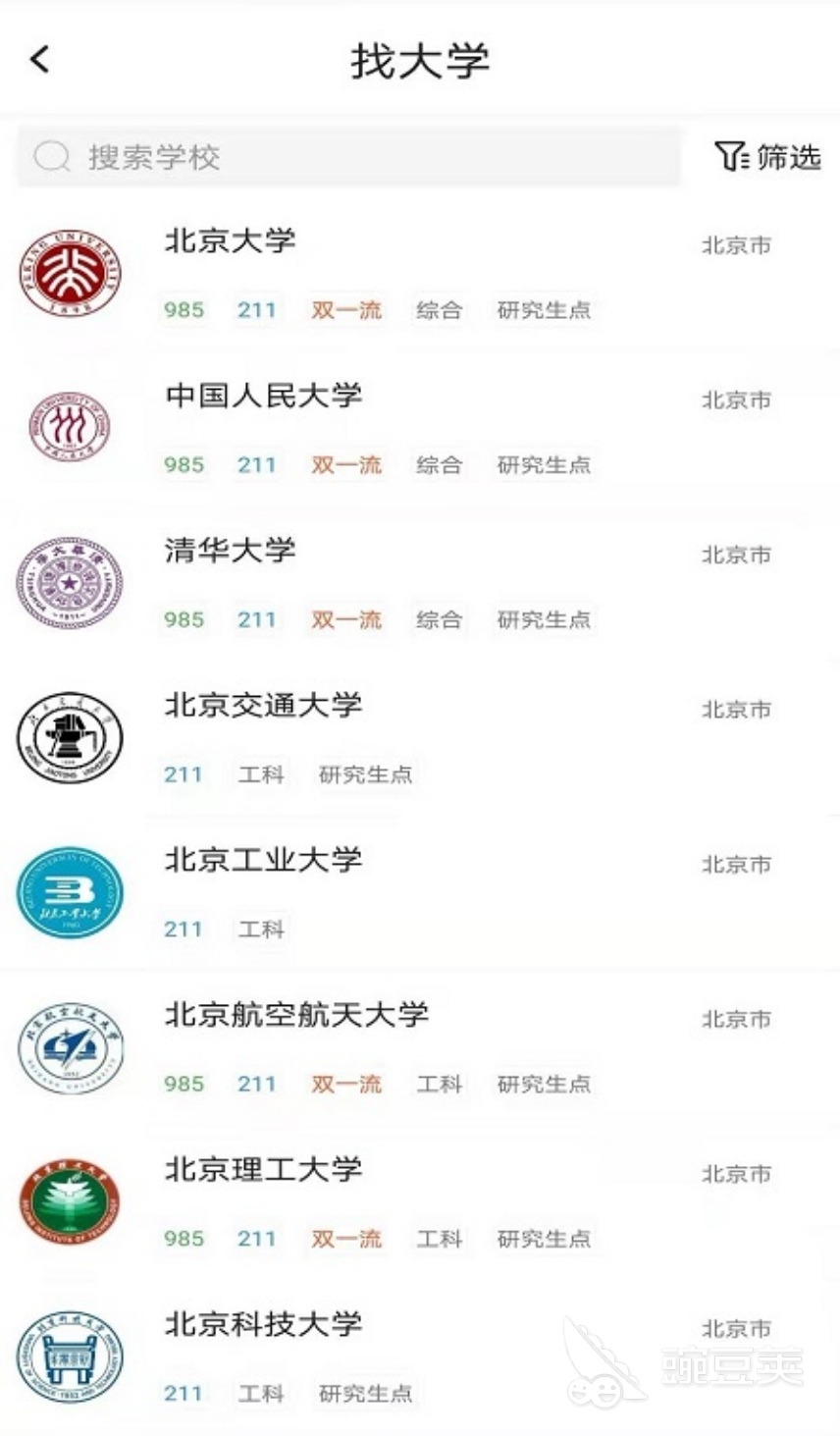Select the 北京理工大学 row
Viewport: 840px width, 1436px height.
[x=420, y=1203]
